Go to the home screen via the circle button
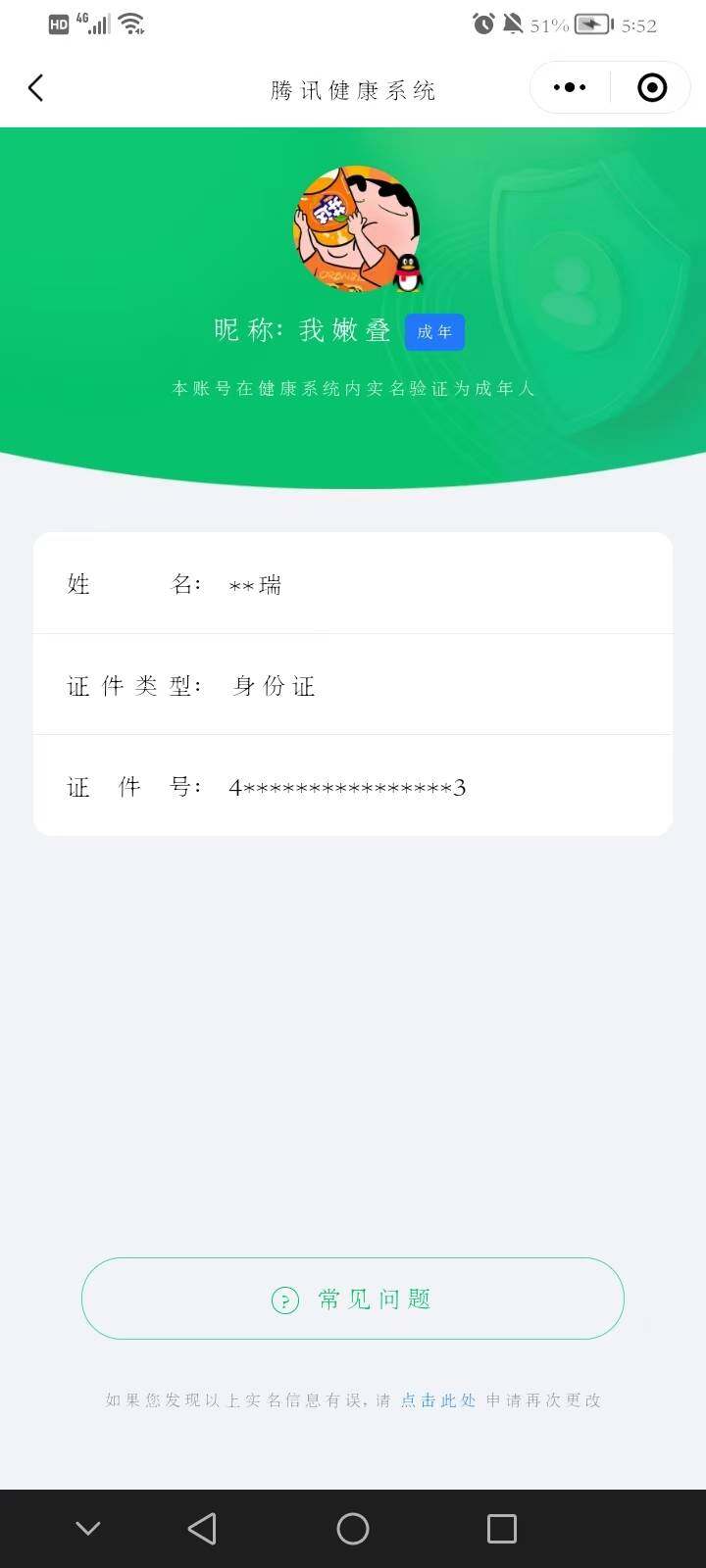This screenshot has width=706, height=1568. coord(353,1529)
